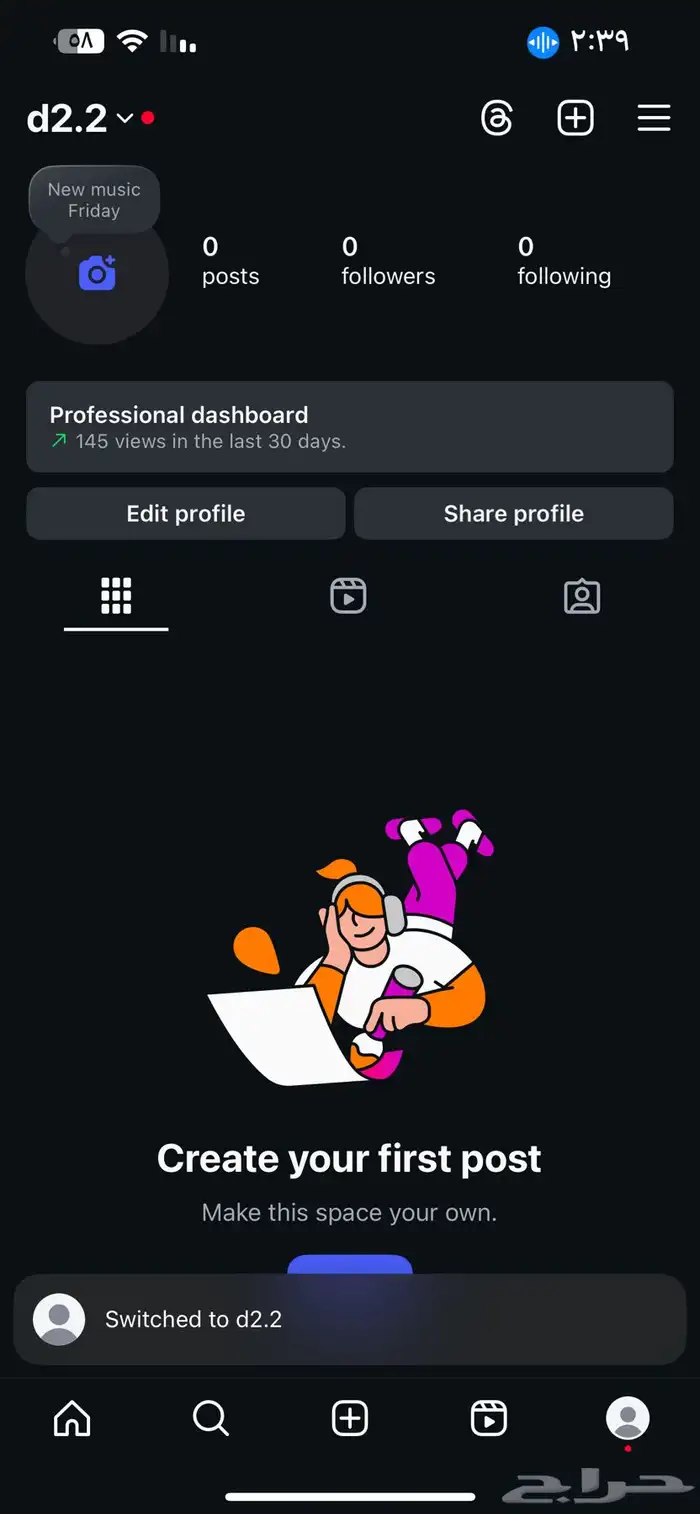Viewport: 700px width, 1514px height.
Task: Switch to the Reels profile tab
Action: [348, 596]
